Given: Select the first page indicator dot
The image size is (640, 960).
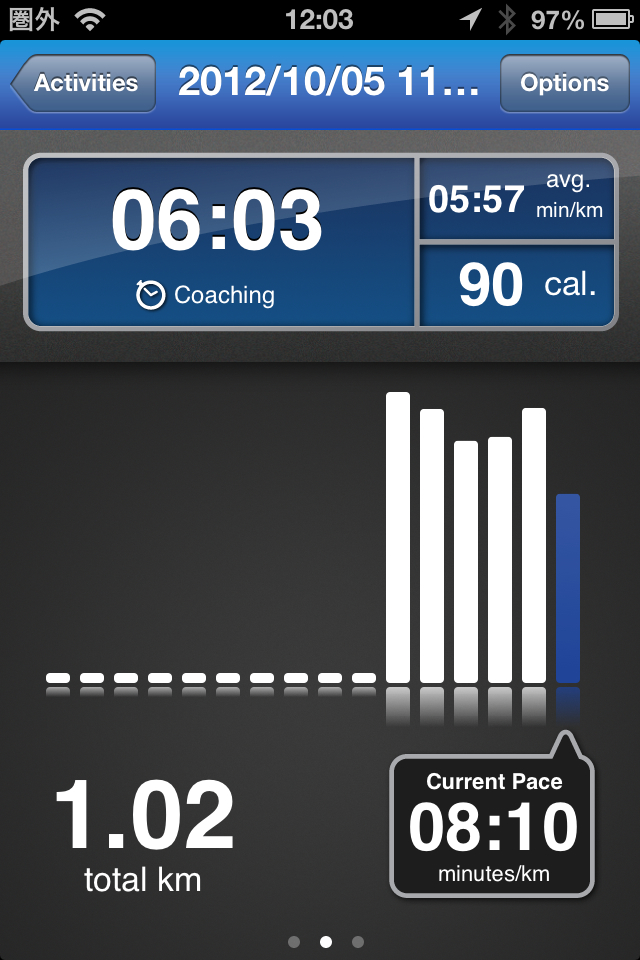Looking at the screenshot, I should pyautogui.click(x=293, y=941).
